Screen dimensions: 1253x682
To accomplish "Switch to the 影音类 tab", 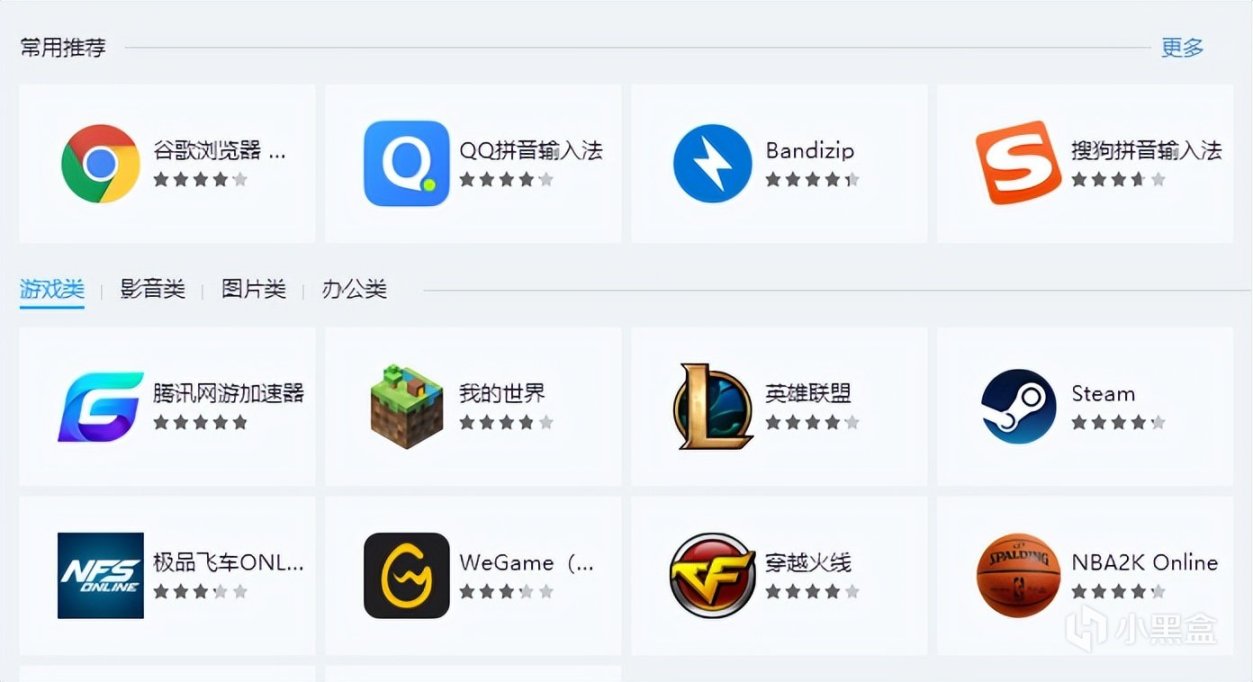I will [152, 290].
